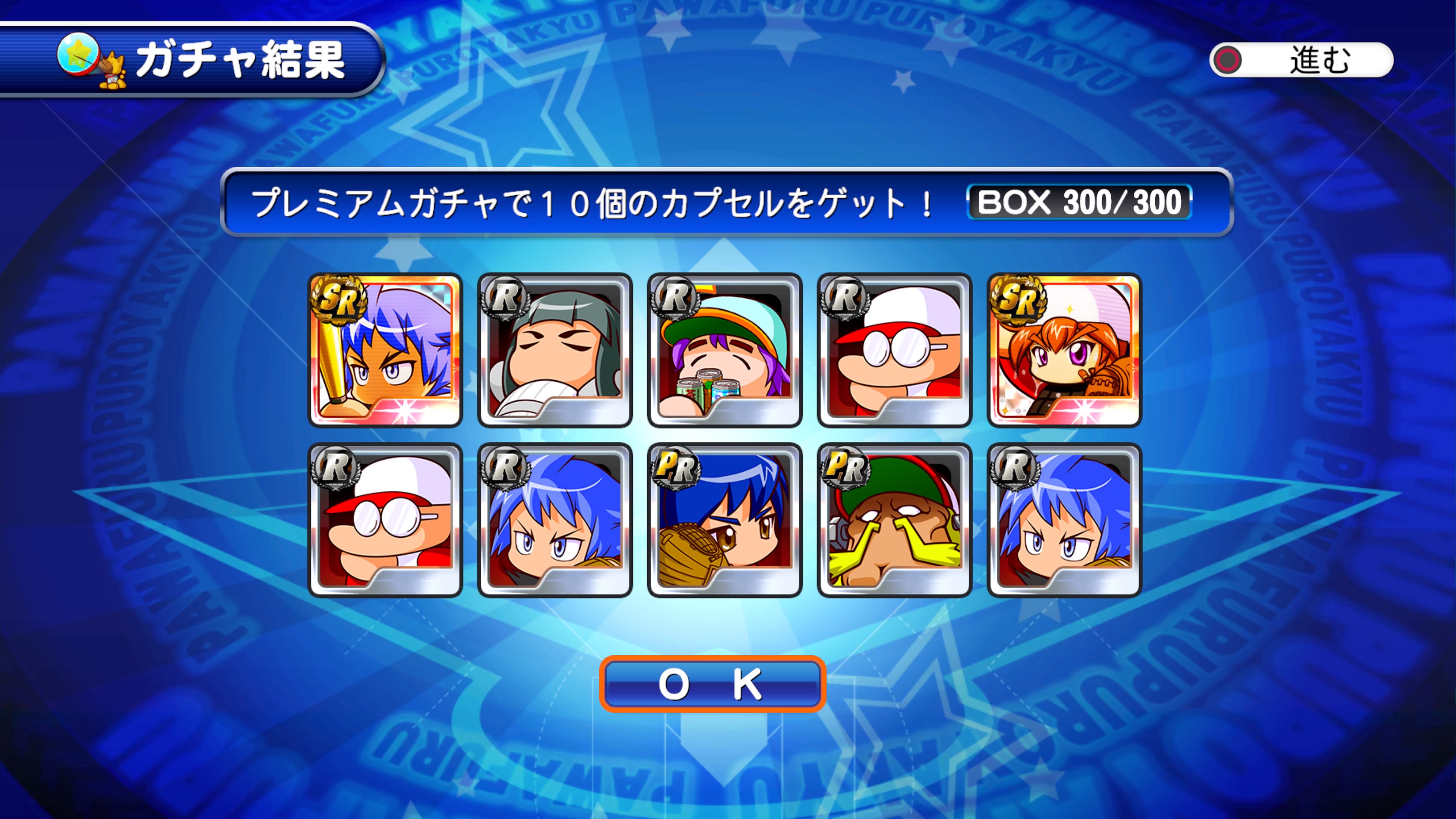
Task: Open the SR orange-haired girl card
Action: point(1064,350)
